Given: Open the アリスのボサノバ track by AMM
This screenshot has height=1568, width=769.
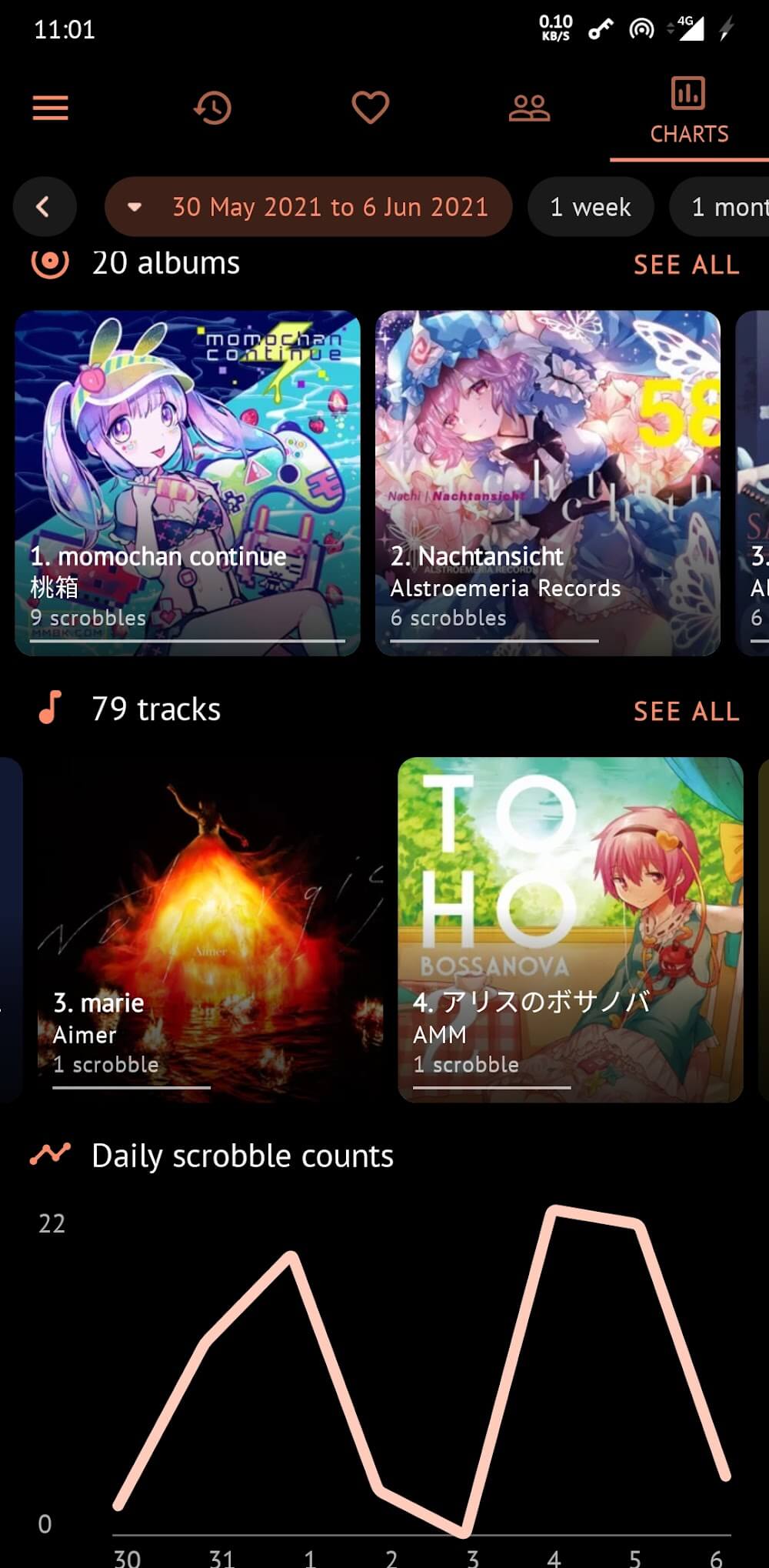Looking at the screenshot, I should [570, 929].
